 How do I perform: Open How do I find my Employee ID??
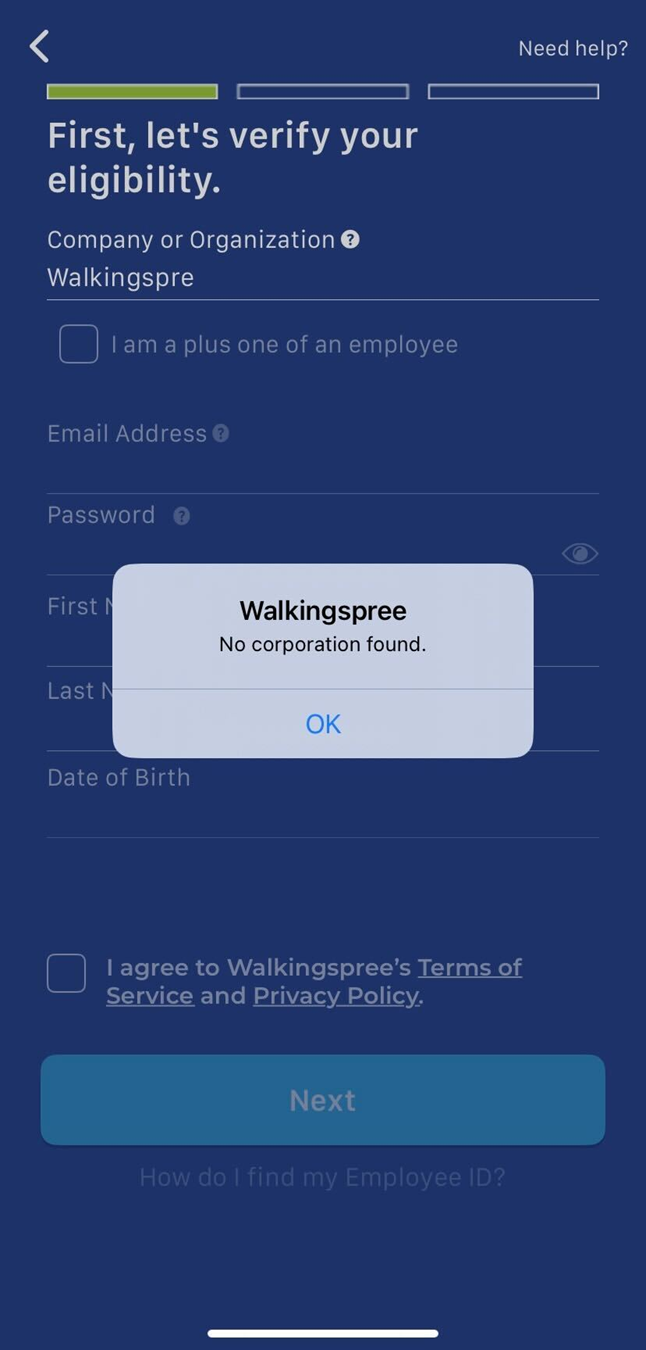pyautogui.click(x=323, y=1177)
